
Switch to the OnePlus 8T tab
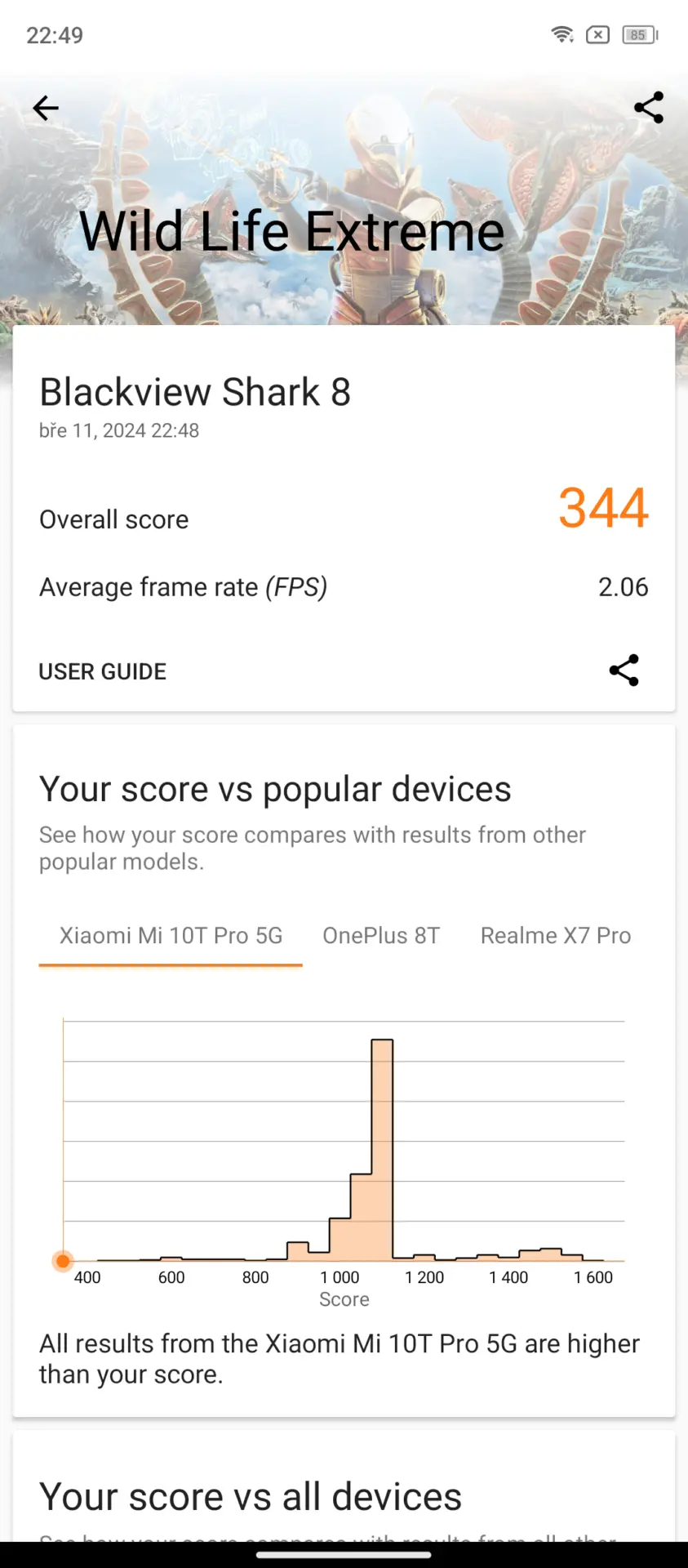381,936
